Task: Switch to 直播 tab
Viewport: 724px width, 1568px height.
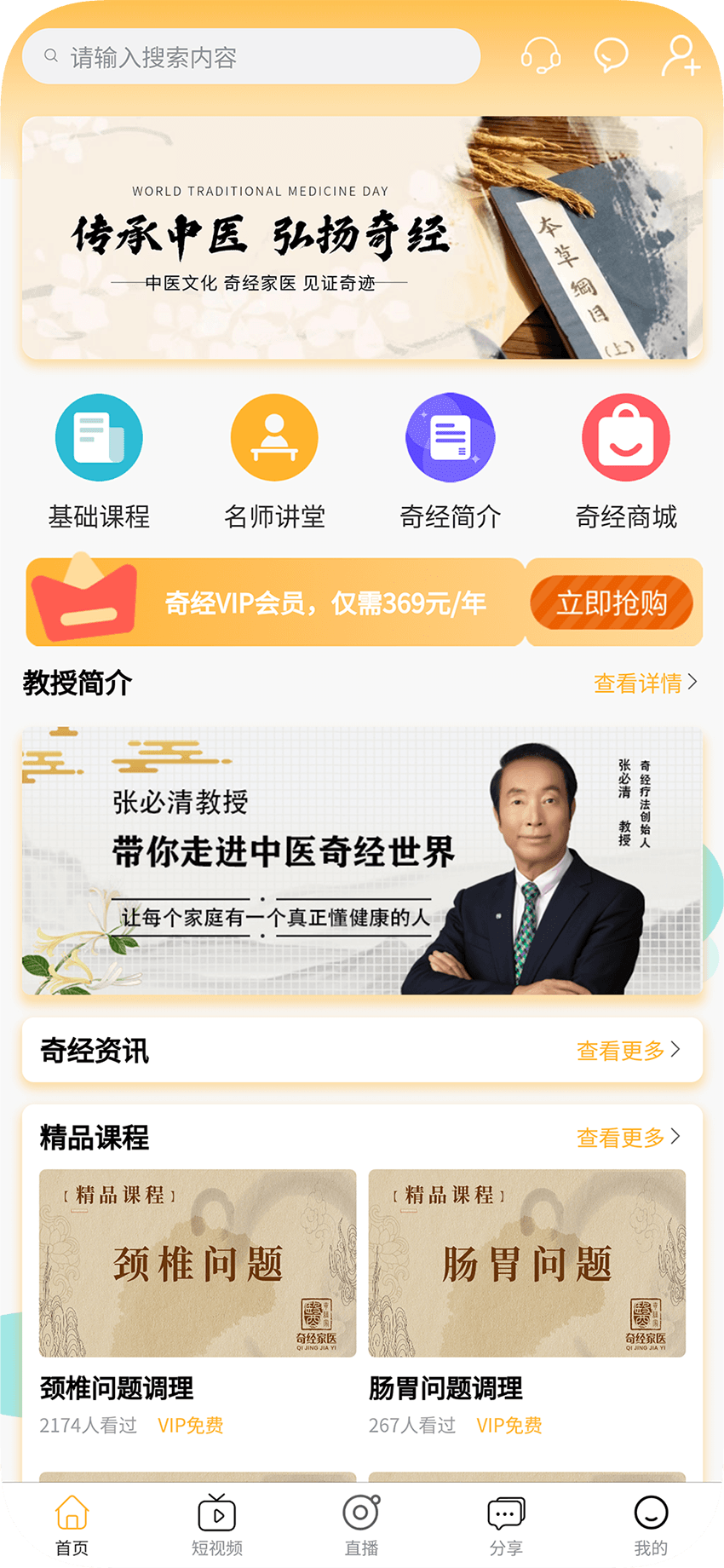Action: pyautogui.click(x=362, y=1525)
